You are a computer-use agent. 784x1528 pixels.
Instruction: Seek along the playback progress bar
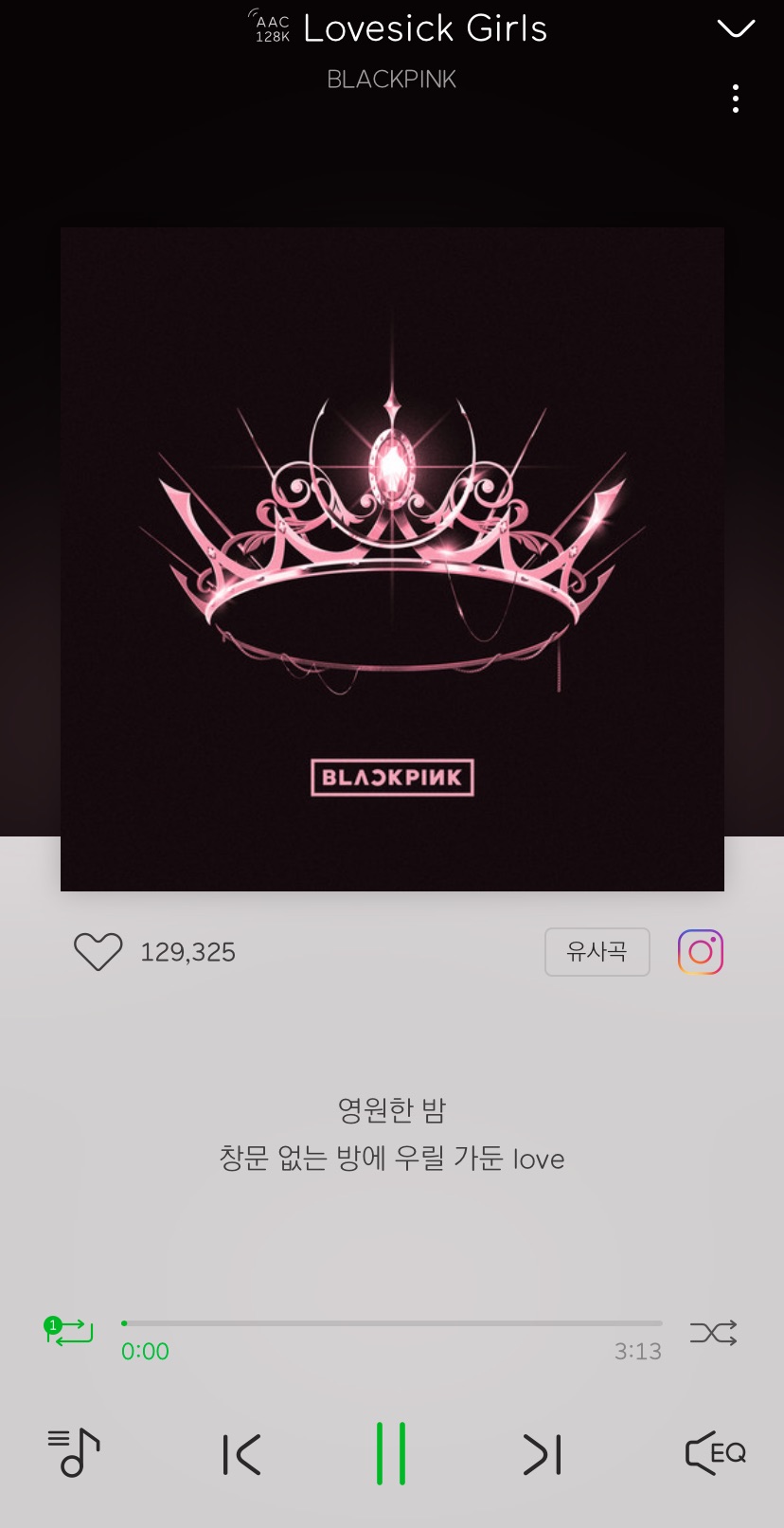[x=392, y=1322]
